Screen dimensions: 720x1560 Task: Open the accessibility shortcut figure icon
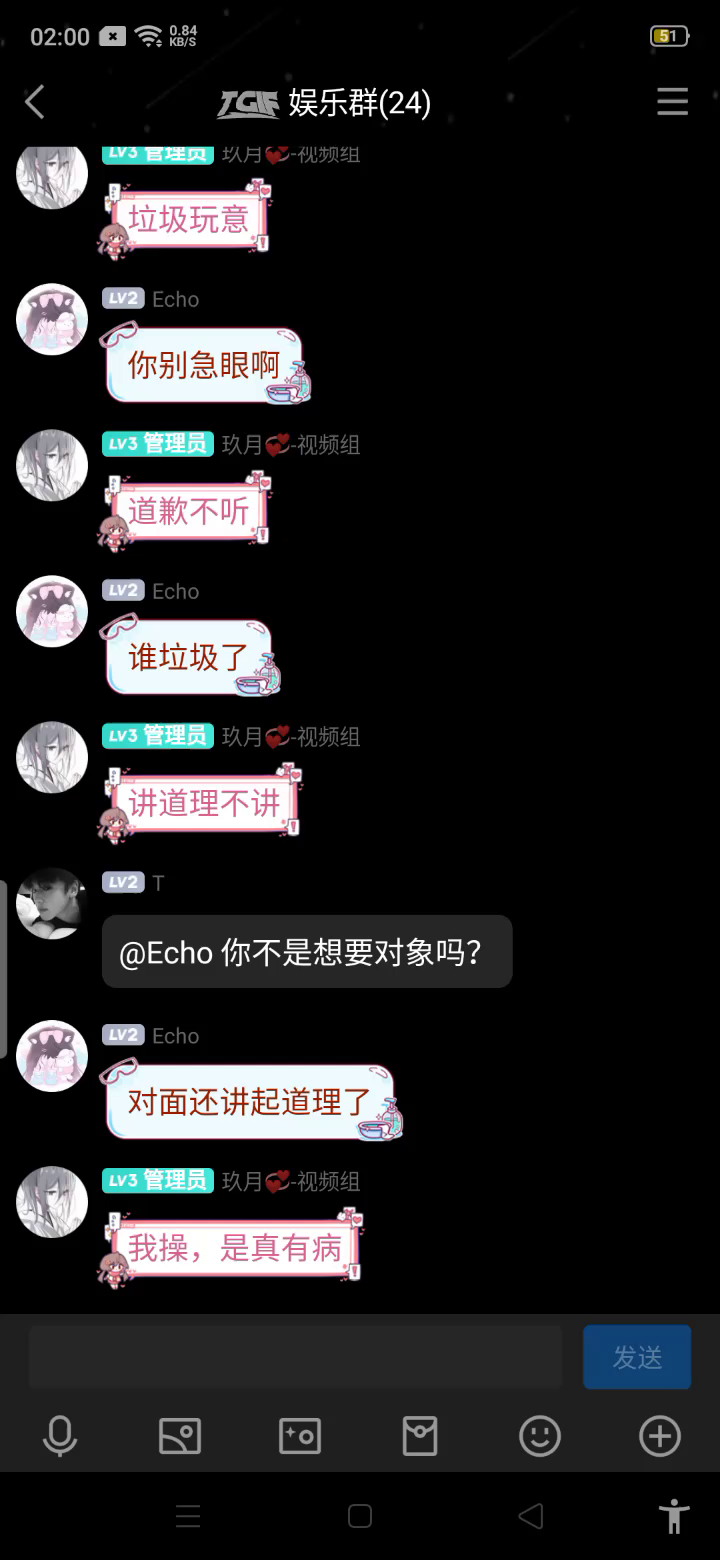pyautogui.click(x=675, y=1516)
